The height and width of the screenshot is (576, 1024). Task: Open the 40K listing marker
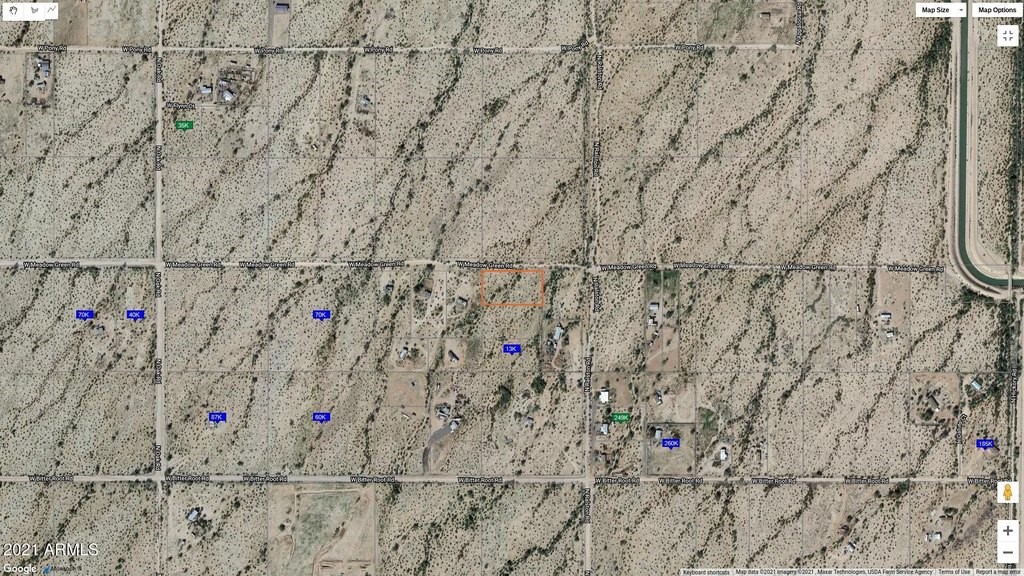[x=135, y=315]
